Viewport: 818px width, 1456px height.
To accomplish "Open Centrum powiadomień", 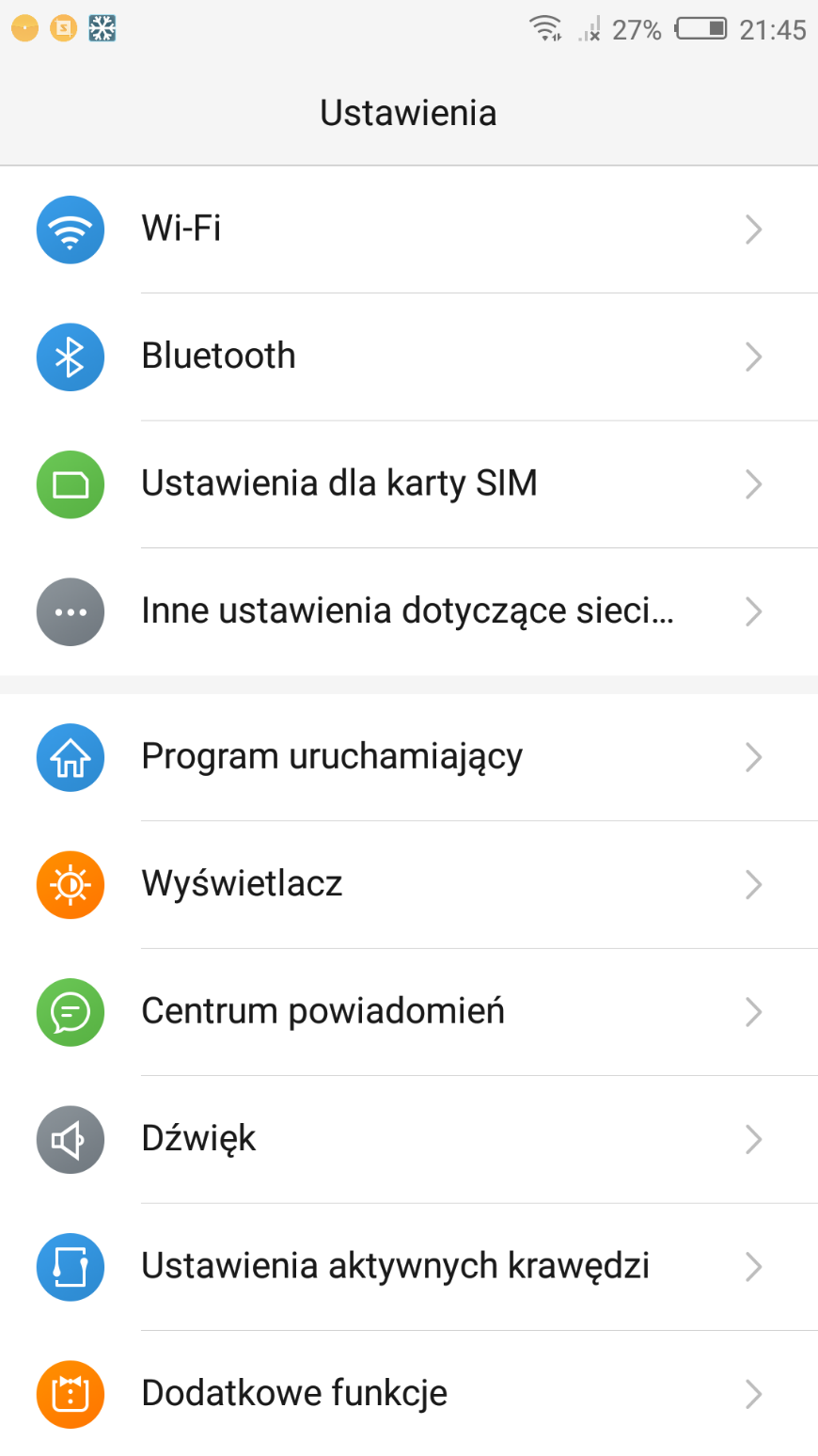I will (409, 1012).
